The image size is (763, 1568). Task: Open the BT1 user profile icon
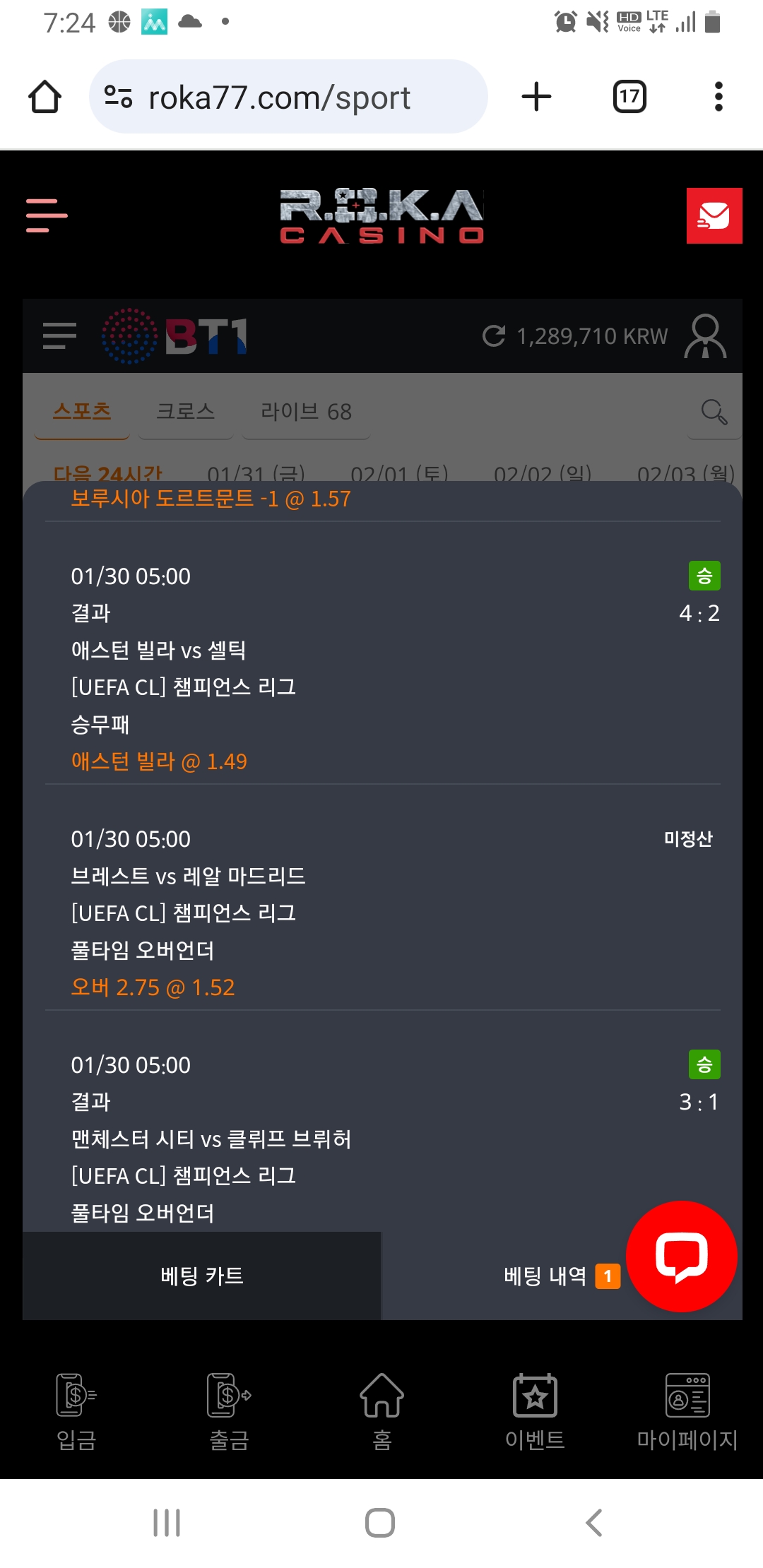pyautogui.click(x=705, y=336)
